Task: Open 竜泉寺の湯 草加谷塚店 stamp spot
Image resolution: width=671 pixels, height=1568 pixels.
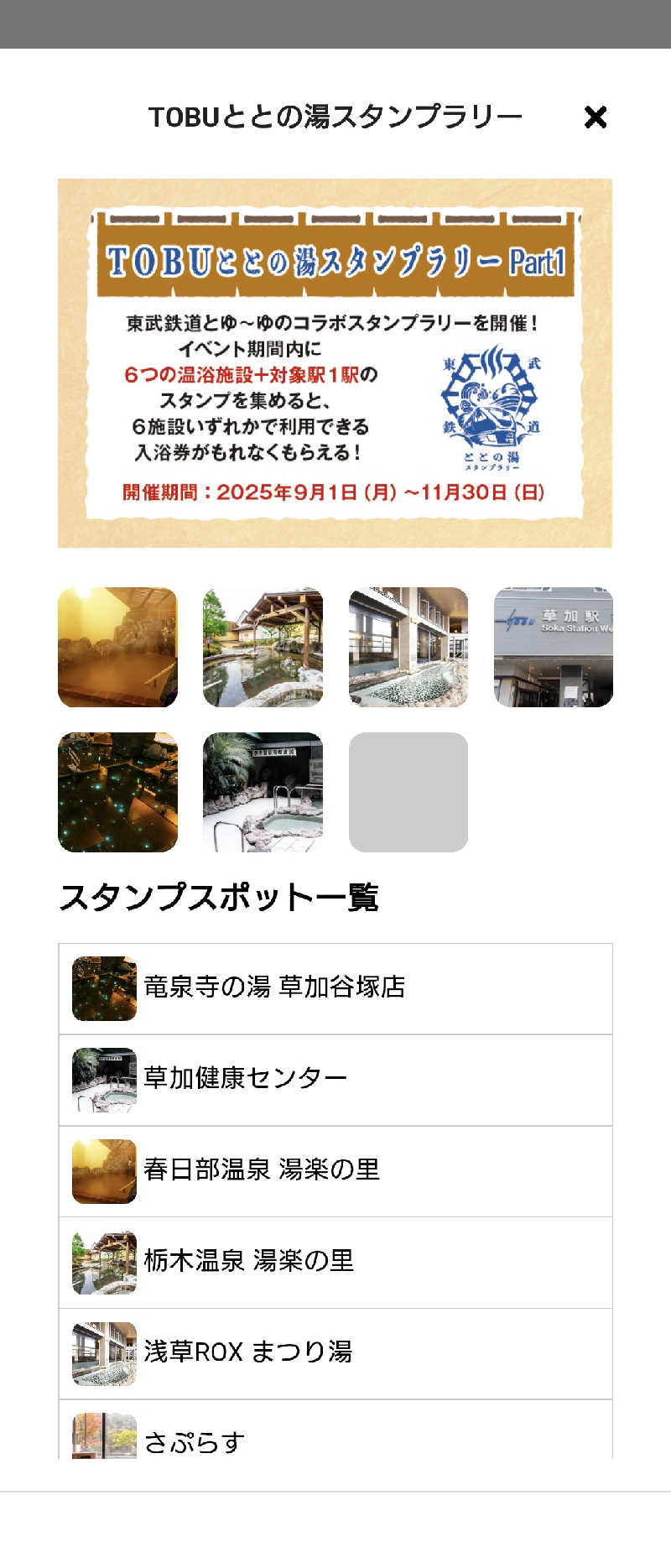Action: coord(335,988)
